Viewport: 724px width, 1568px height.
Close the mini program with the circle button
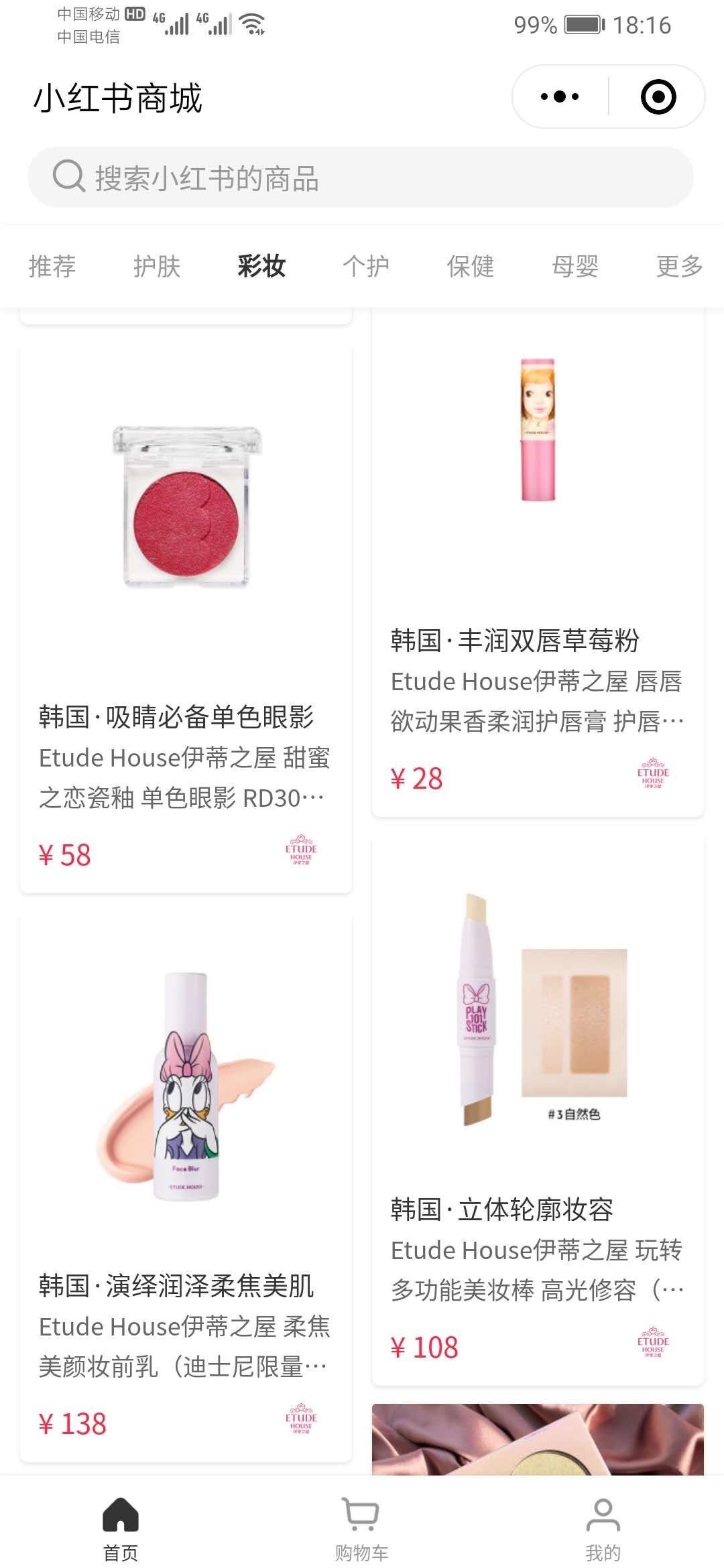point(658,96)
